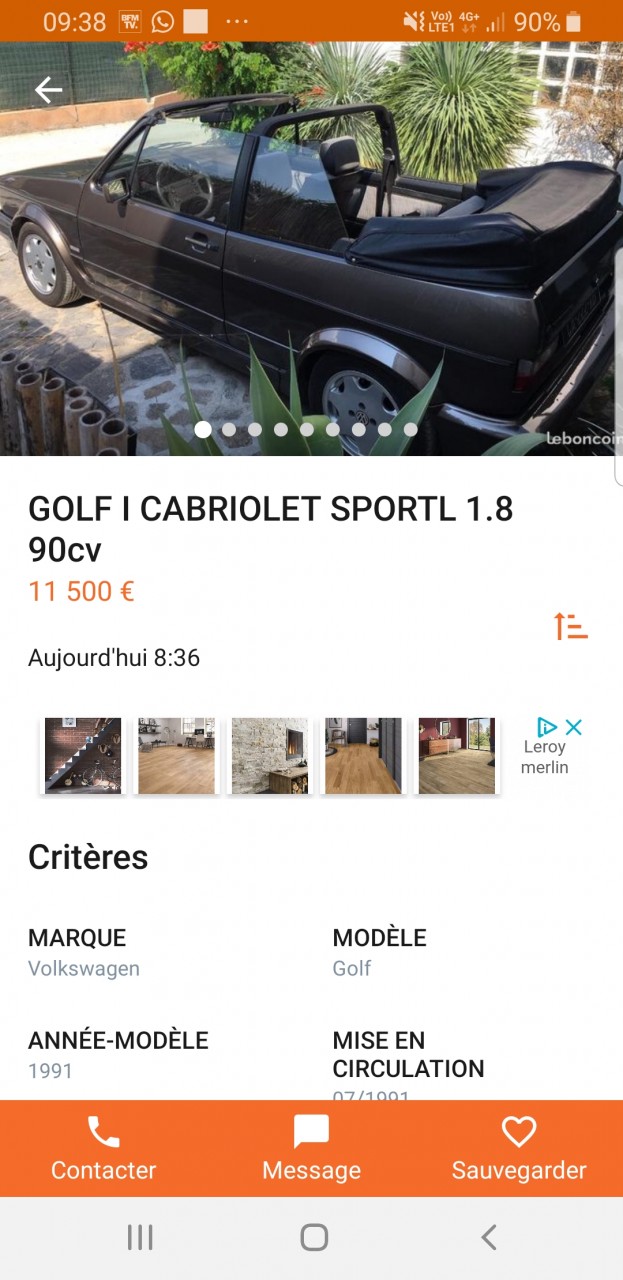The width and height of the screenshot is (623, 1280).
Task: Tap the orange sort-list icon beside price
Action: pos(571,627)
